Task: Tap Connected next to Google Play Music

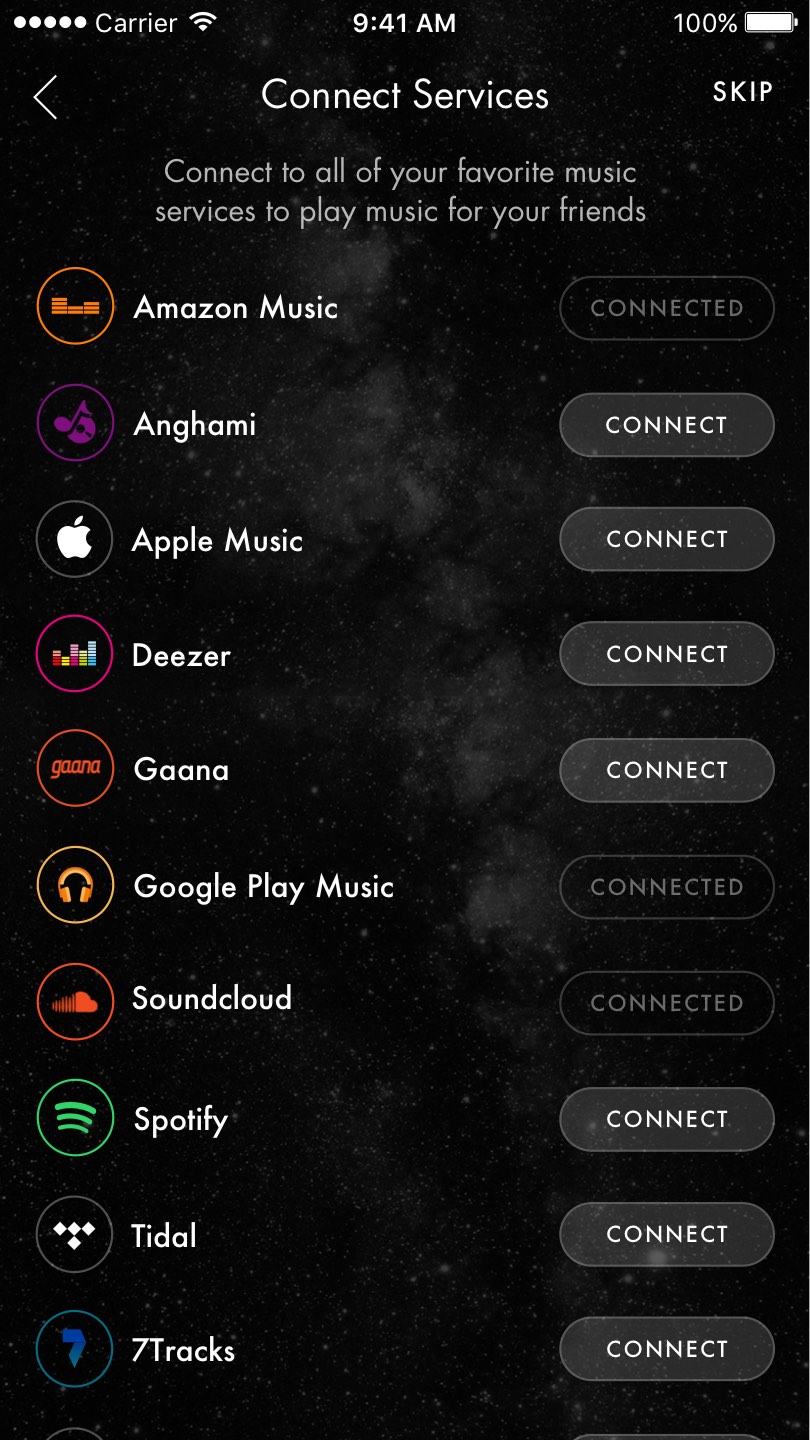Action: [666, 887]
